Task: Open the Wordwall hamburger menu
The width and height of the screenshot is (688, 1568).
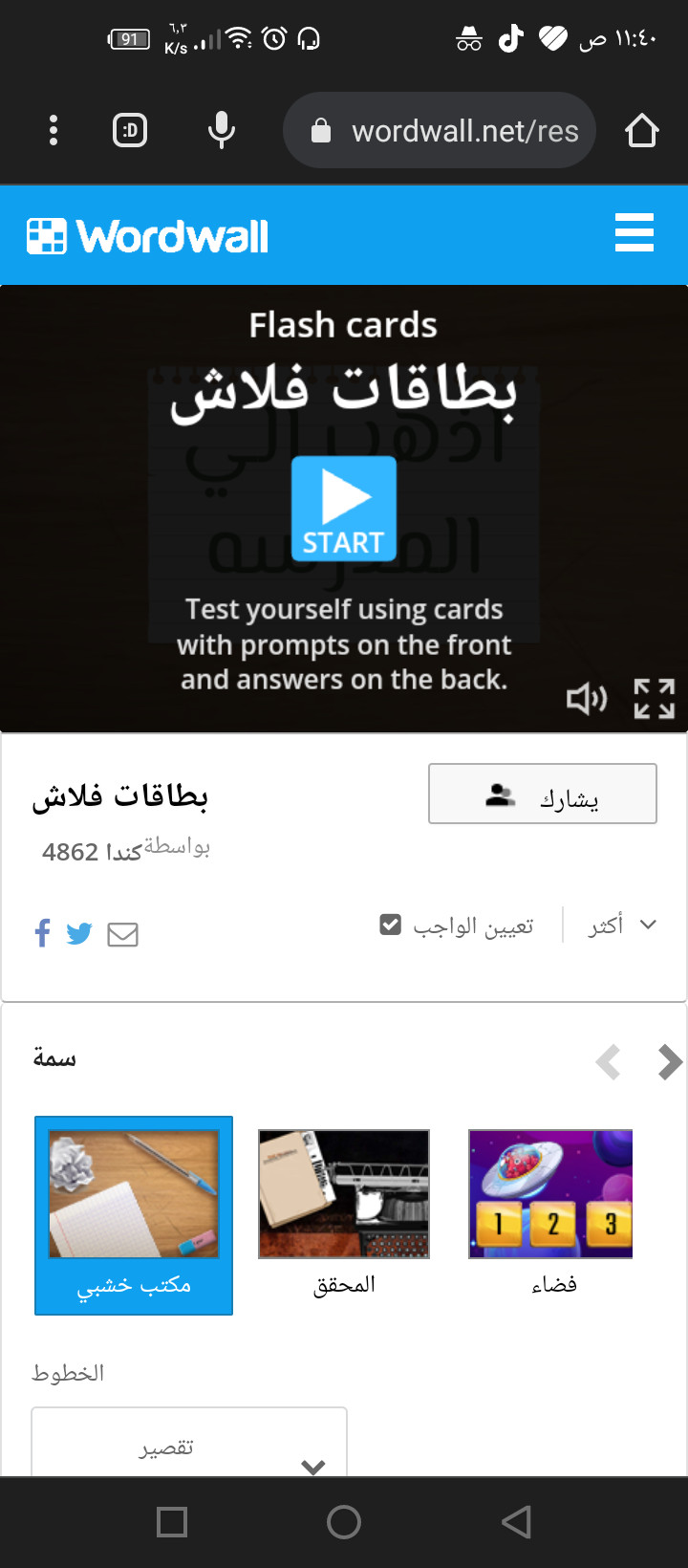Action: point(634,233)
